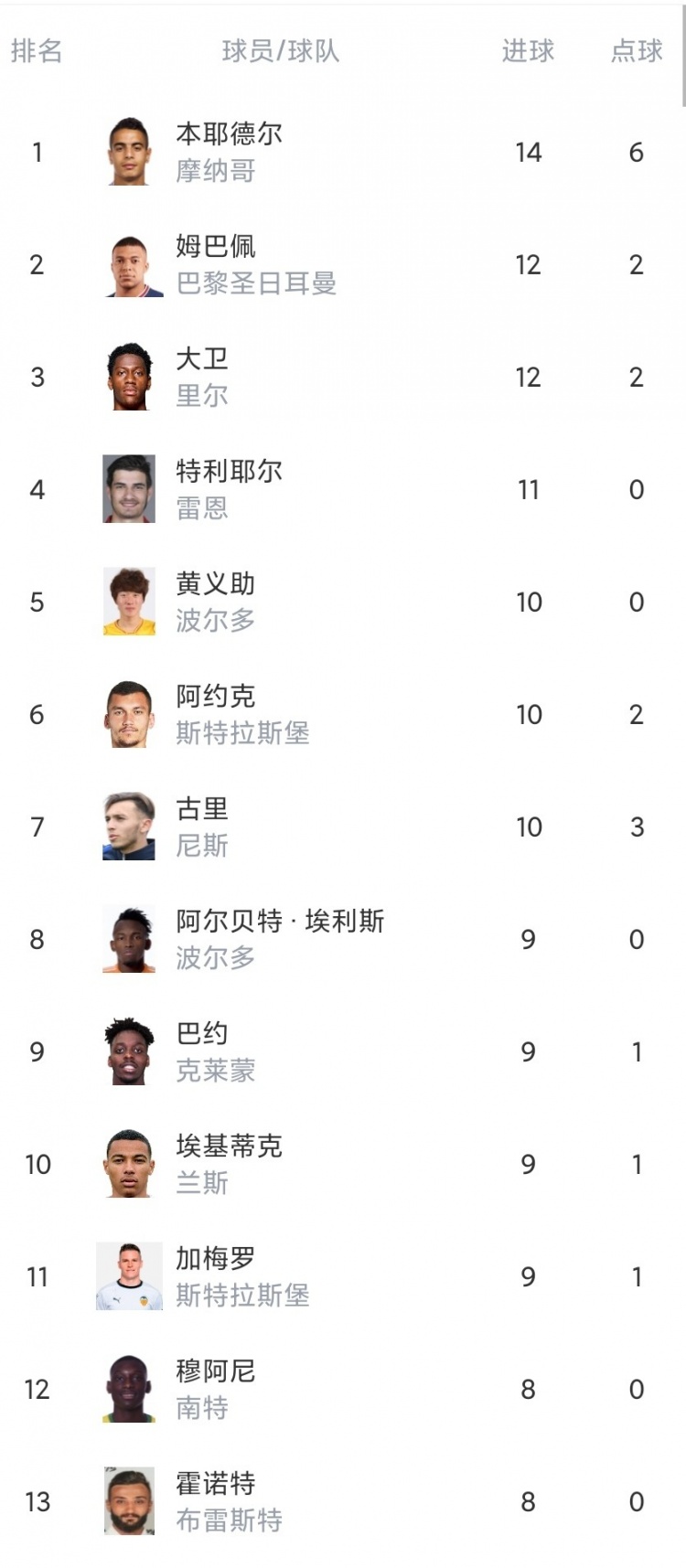View 穆阿尼 from 南特
This screenshot has width=686, height=1568.
point(343,1389)
